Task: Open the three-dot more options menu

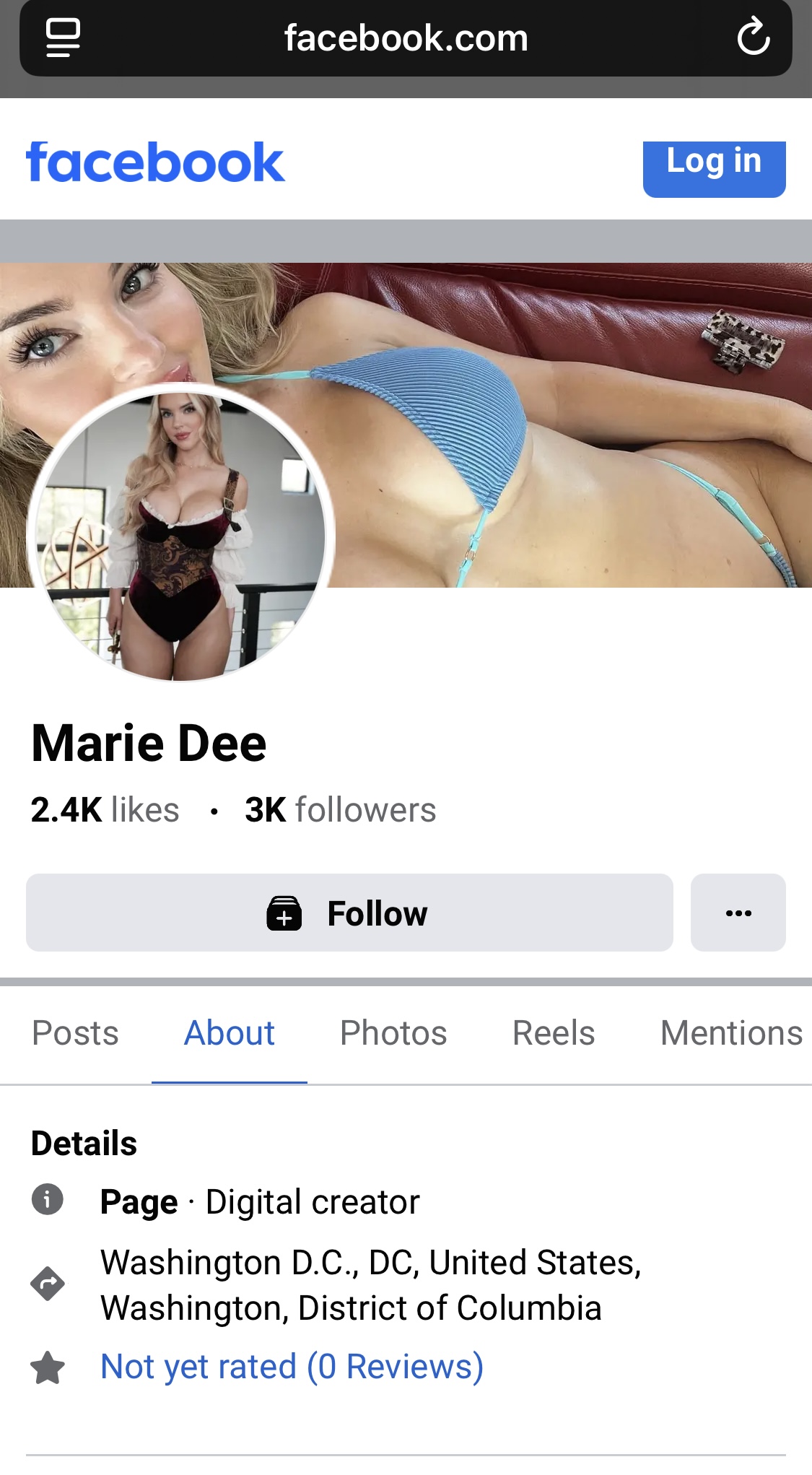Action: click(x=738, y=913)
